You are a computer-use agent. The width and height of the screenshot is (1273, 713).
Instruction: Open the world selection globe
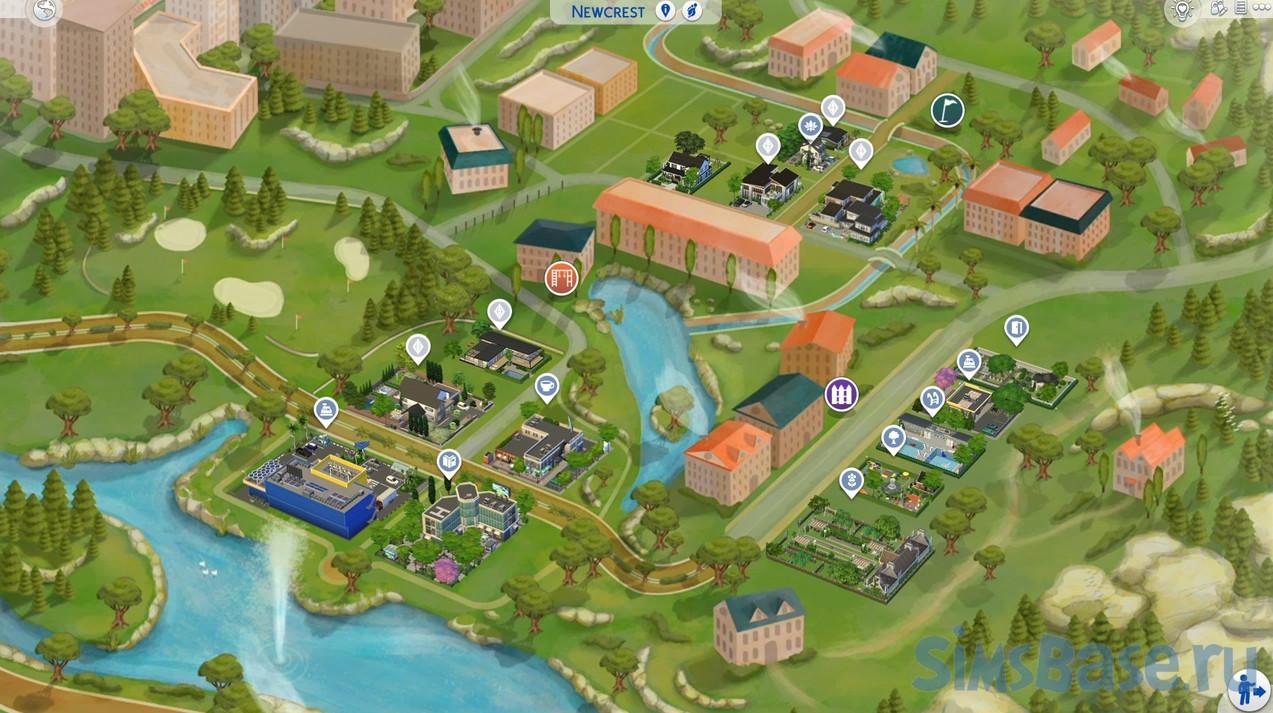(43, 10)
